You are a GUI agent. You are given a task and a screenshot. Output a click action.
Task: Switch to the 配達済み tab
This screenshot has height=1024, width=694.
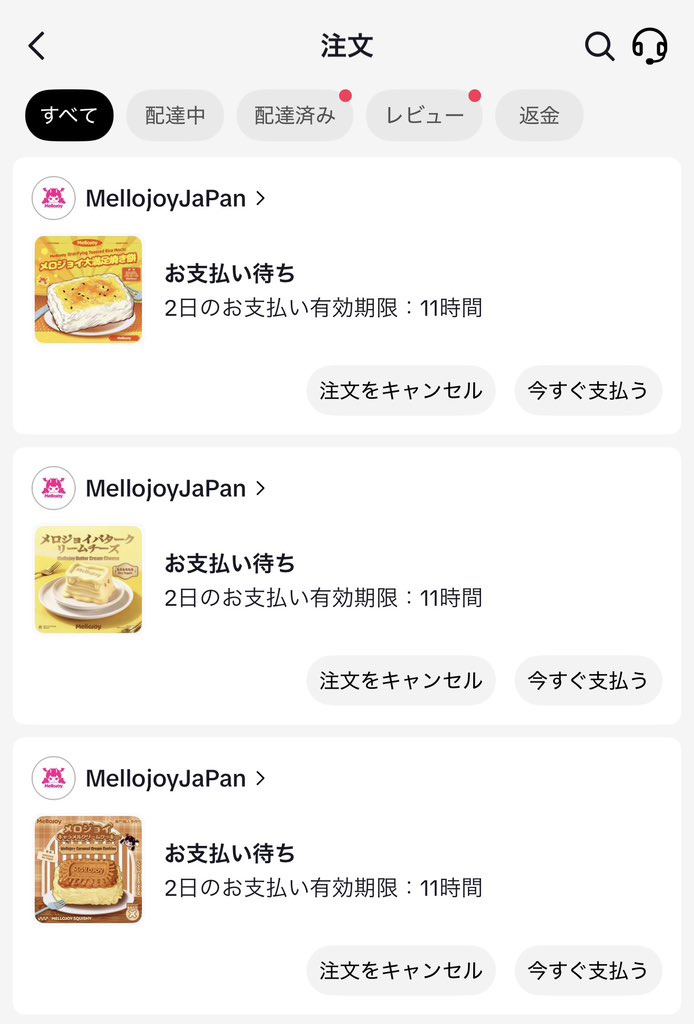[x=294, y=115]
